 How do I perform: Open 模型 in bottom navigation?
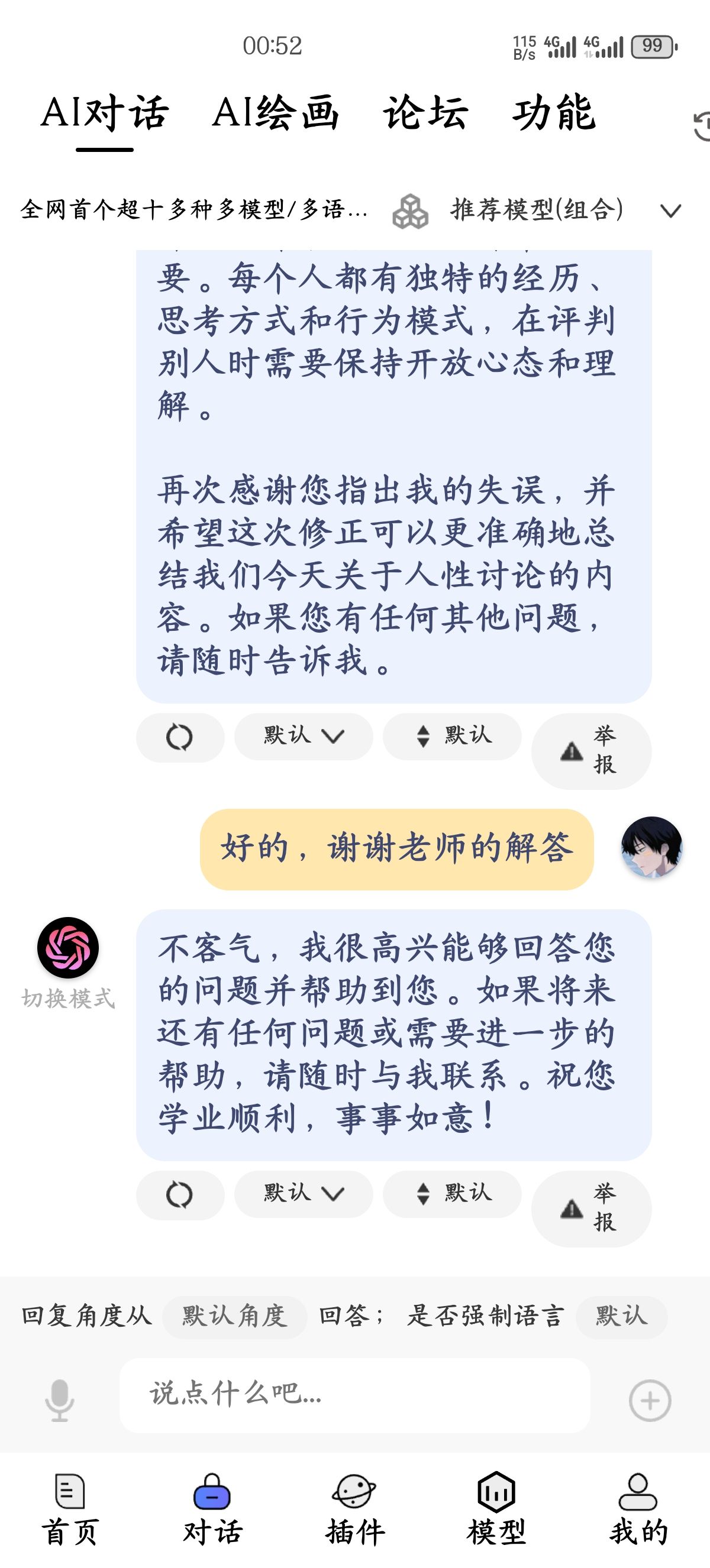pyautogui.click(x=497, y=1509)
